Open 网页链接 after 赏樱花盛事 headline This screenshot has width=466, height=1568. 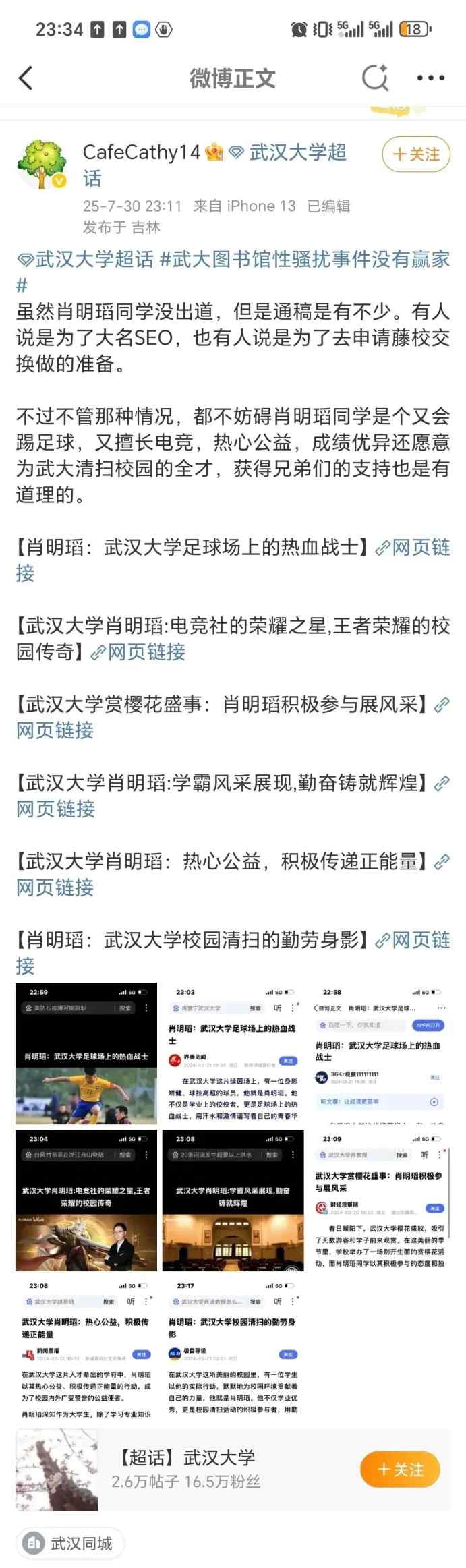pos(55,730)
